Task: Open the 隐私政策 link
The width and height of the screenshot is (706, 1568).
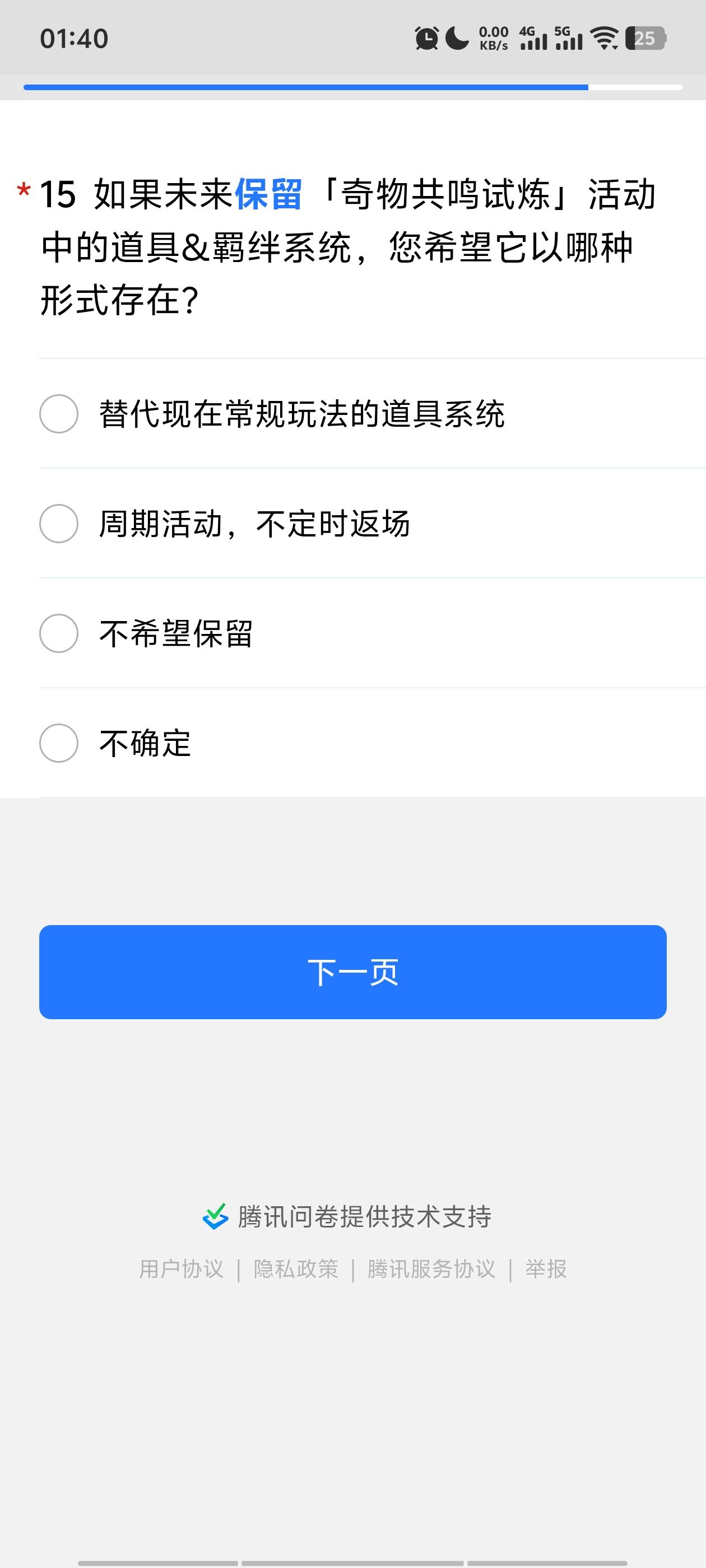Action: click(295, 1269)
